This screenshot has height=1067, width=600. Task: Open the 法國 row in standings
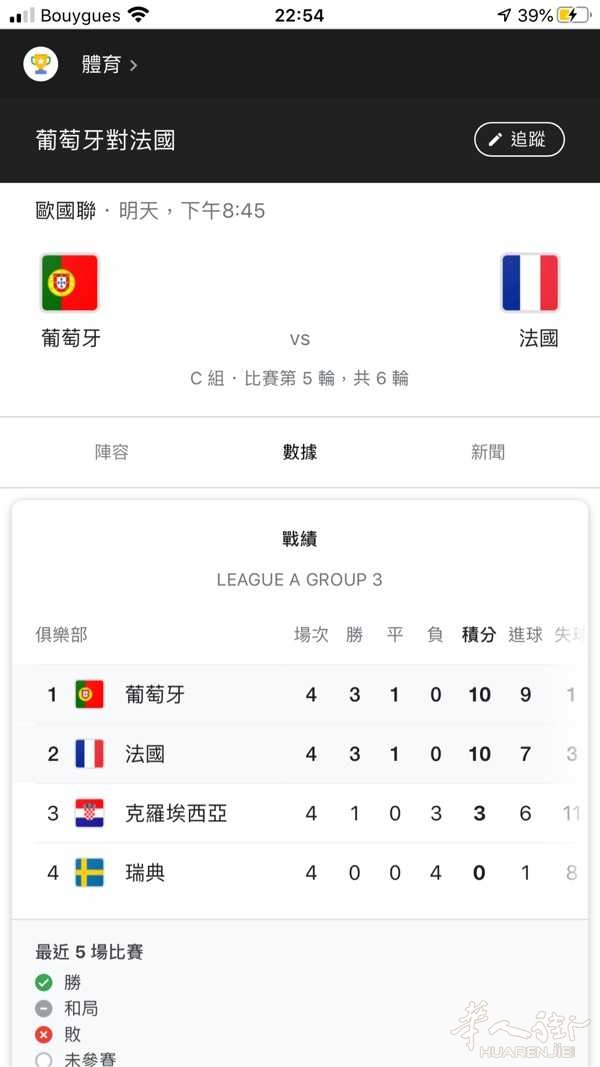[x=300, y=753]
